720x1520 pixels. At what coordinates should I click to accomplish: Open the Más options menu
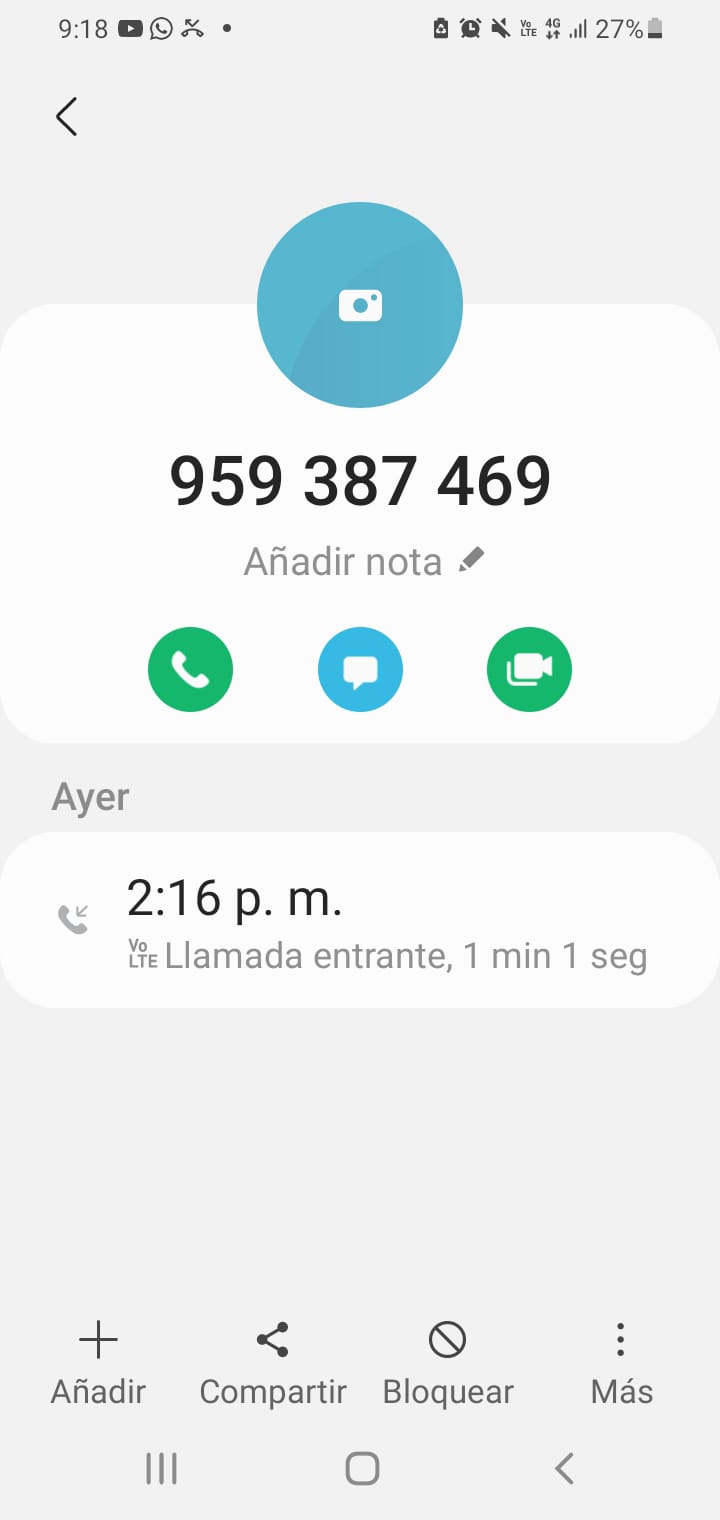point(621,1362)
